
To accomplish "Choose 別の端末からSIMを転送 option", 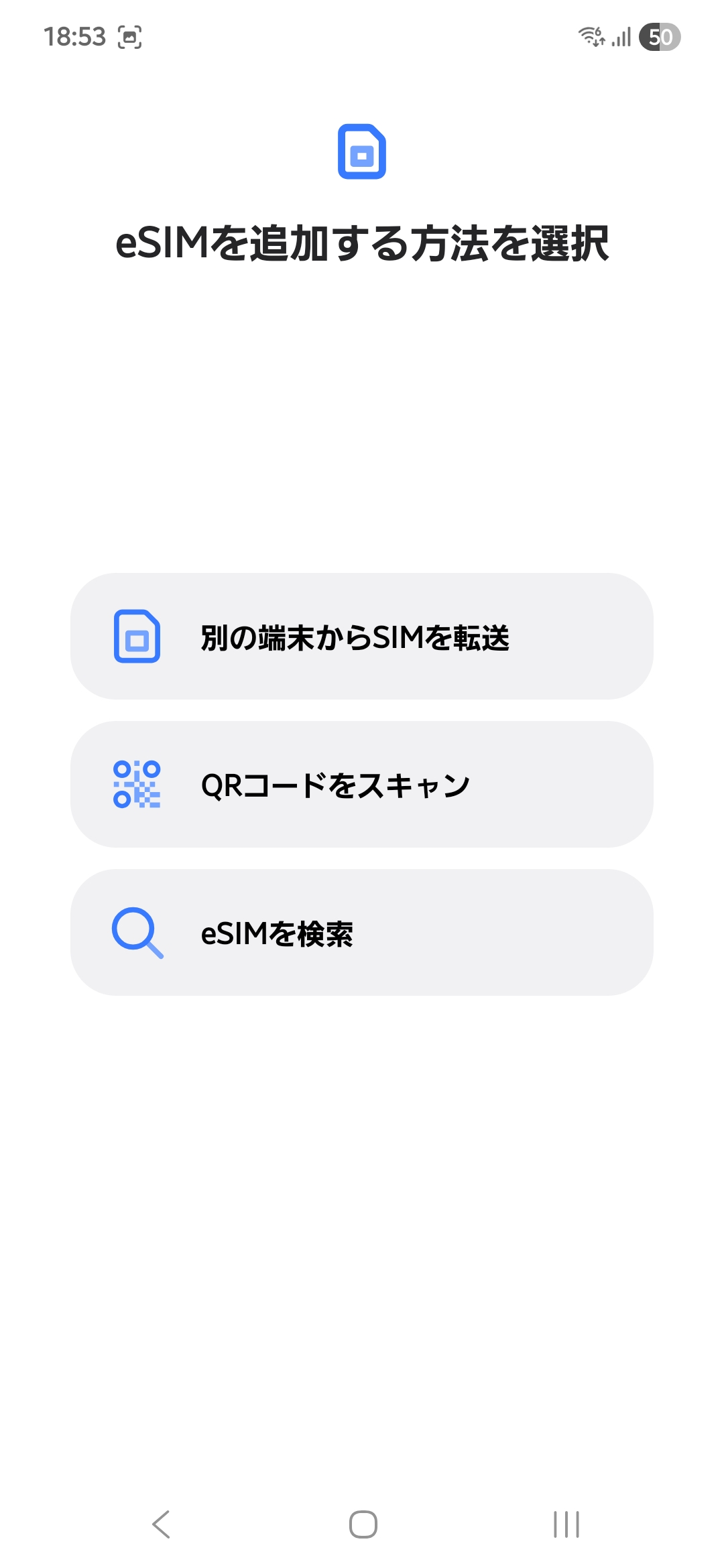I will tap(355, 639).
